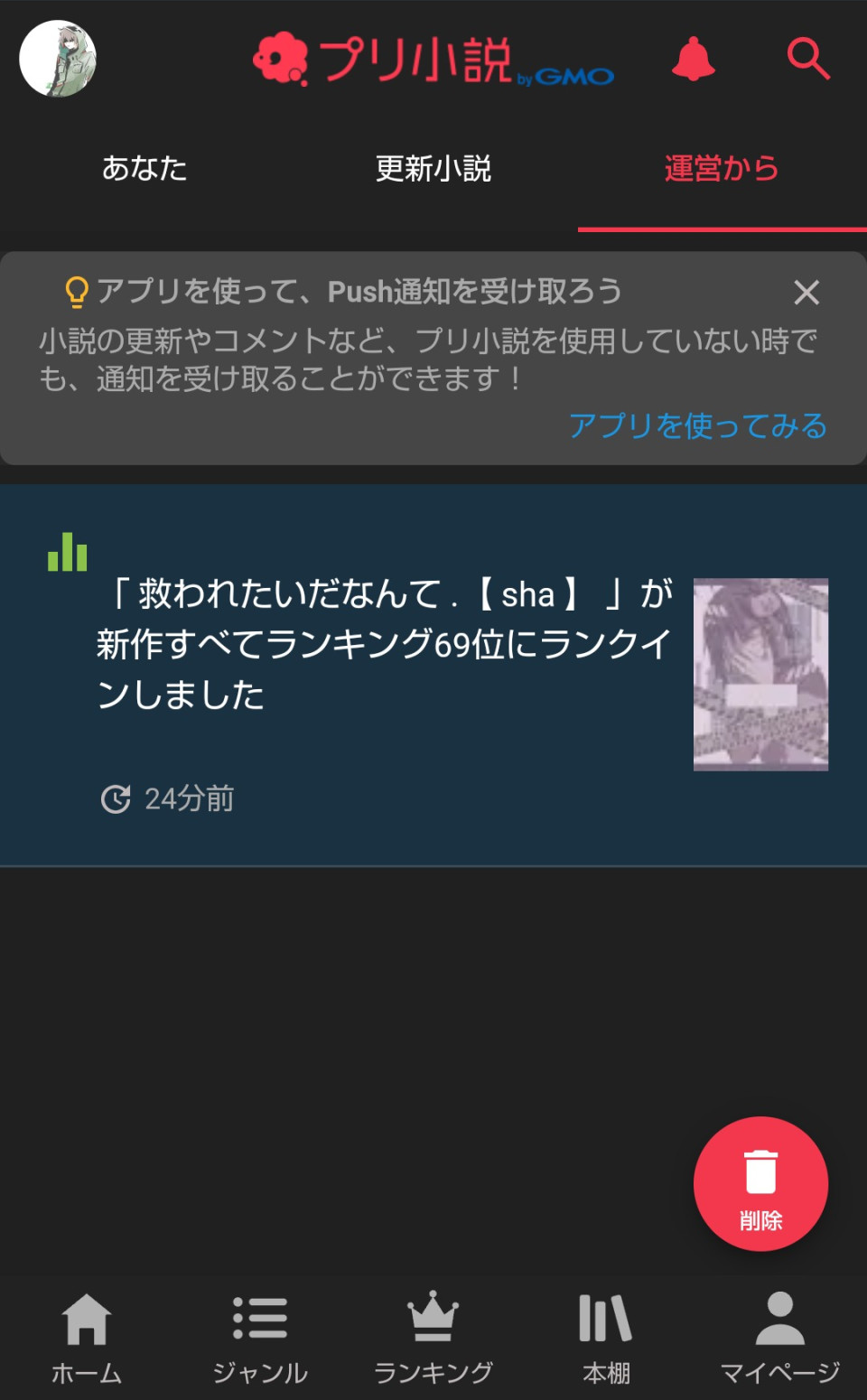This screenshot has height=1400, width=867.
Task: Go to マイページ
Action: (779, 1339)
